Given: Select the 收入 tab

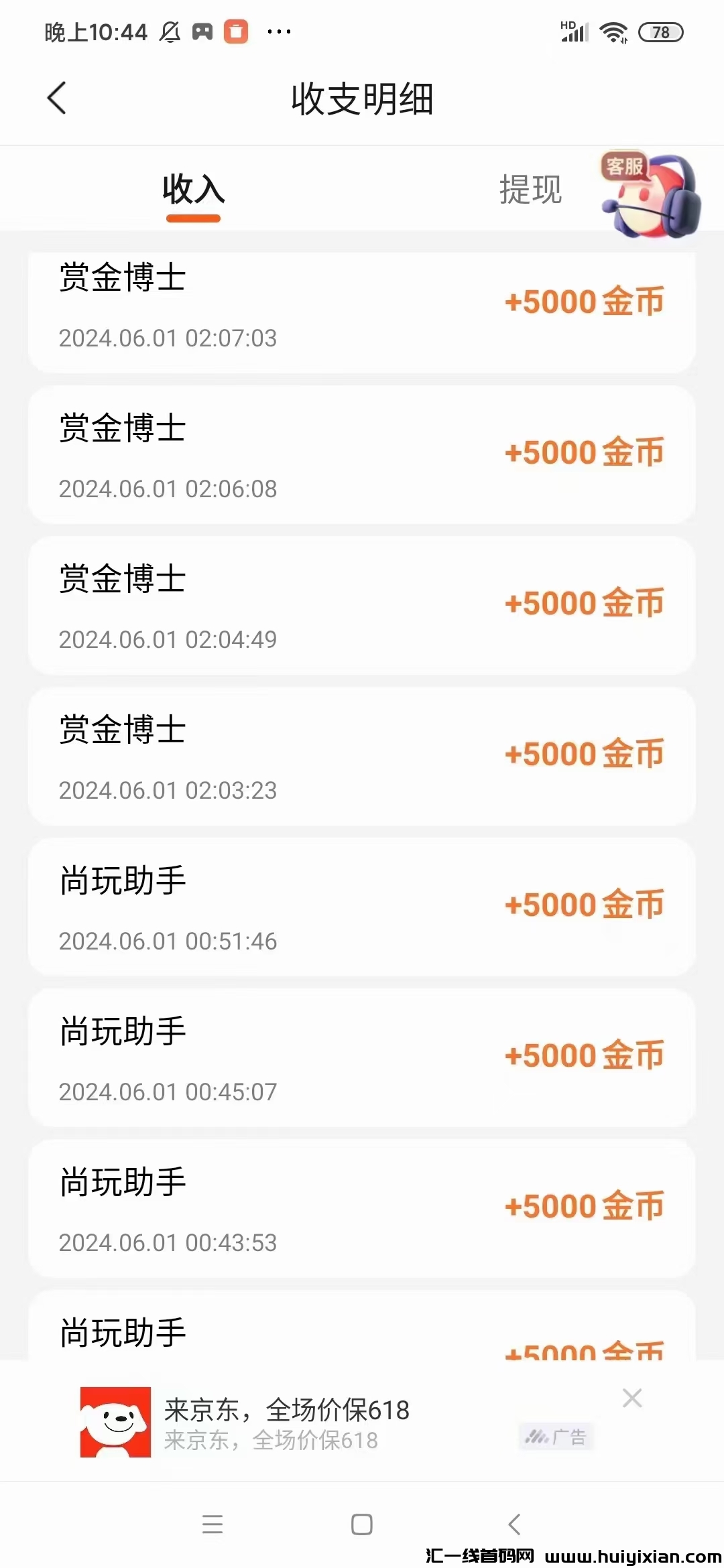Looking at the screenshot, I should coord(193,190).
